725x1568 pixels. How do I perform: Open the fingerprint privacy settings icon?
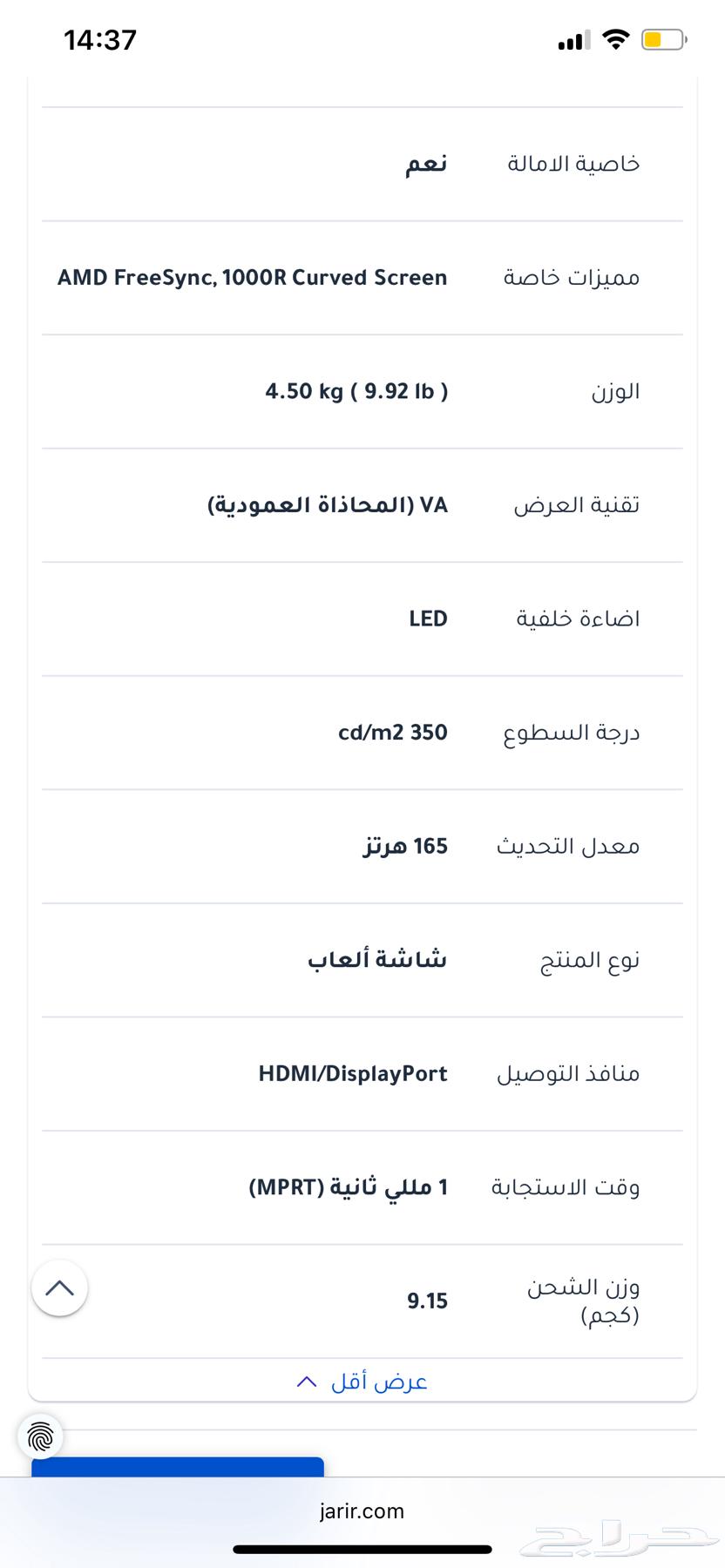(40, 1436)
